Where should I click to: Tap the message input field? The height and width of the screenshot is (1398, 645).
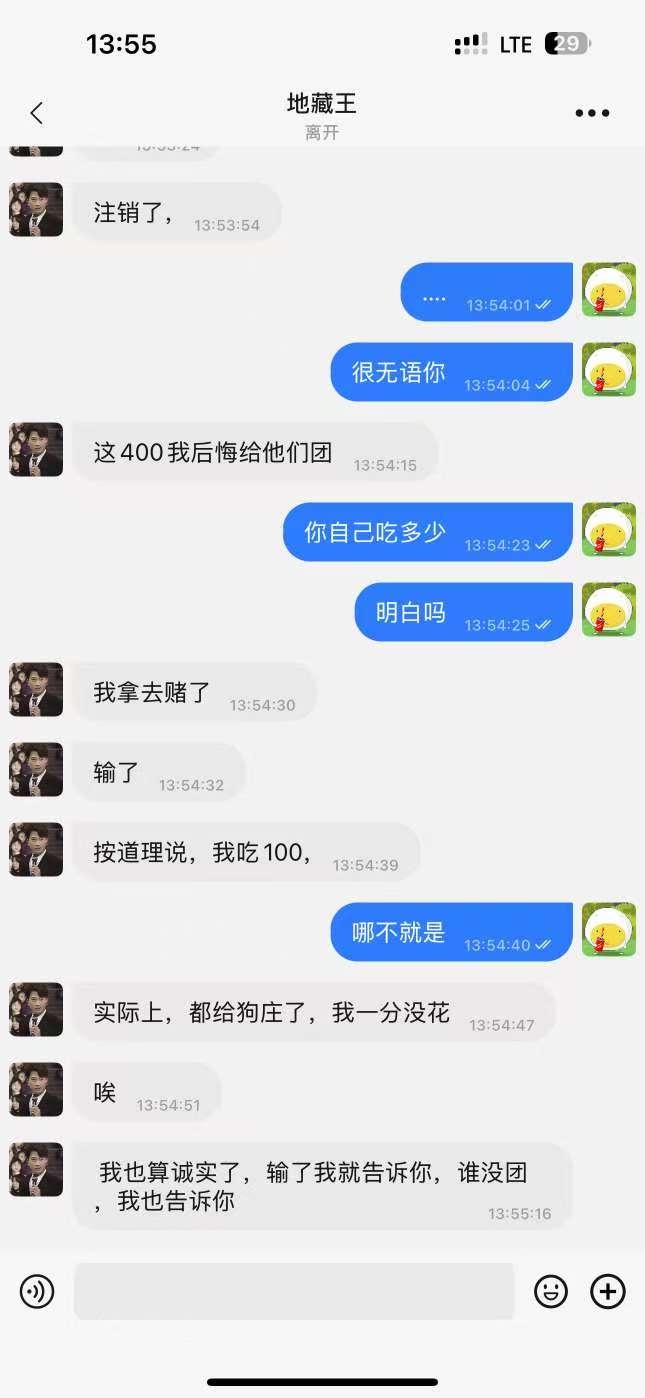[293, 1291]
